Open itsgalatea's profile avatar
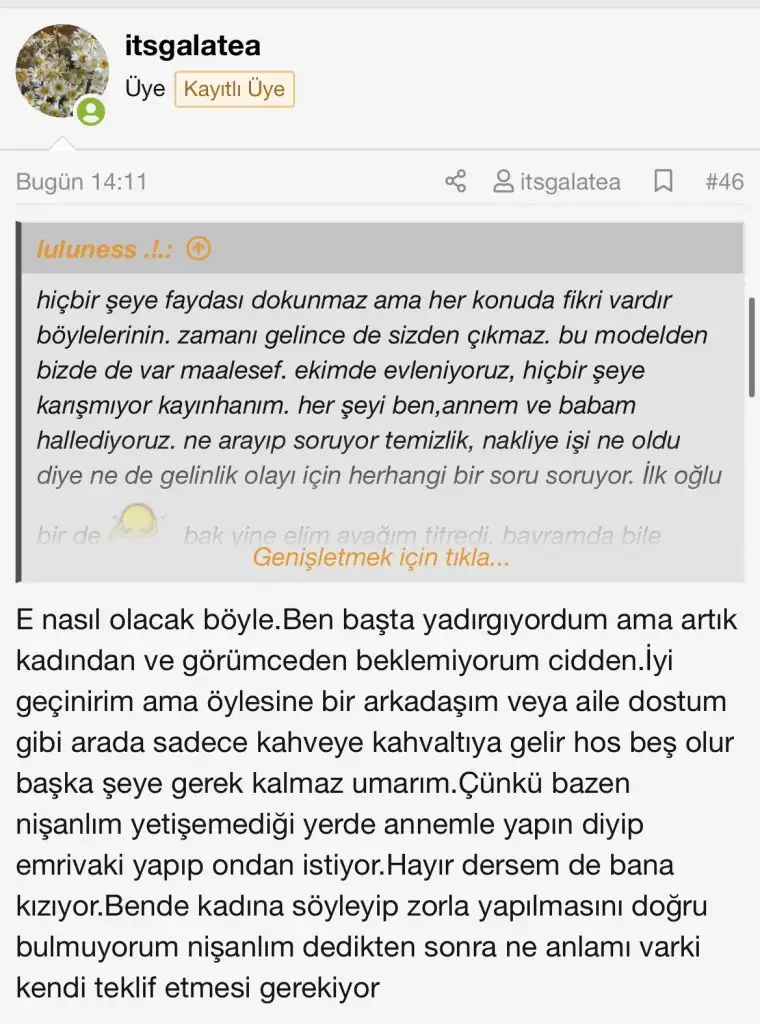The width and height of the screenshot is (760, 1024). pos(62,72)
